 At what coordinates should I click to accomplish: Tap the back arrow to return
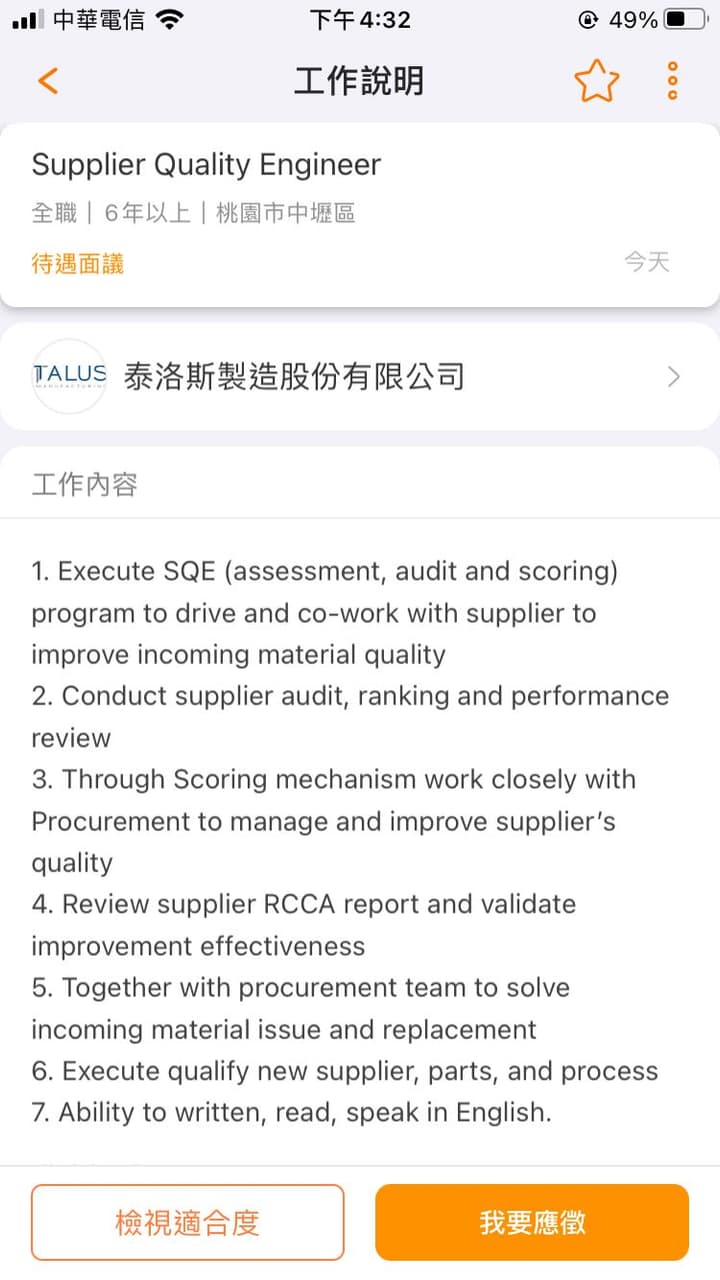tap(46, 81)
